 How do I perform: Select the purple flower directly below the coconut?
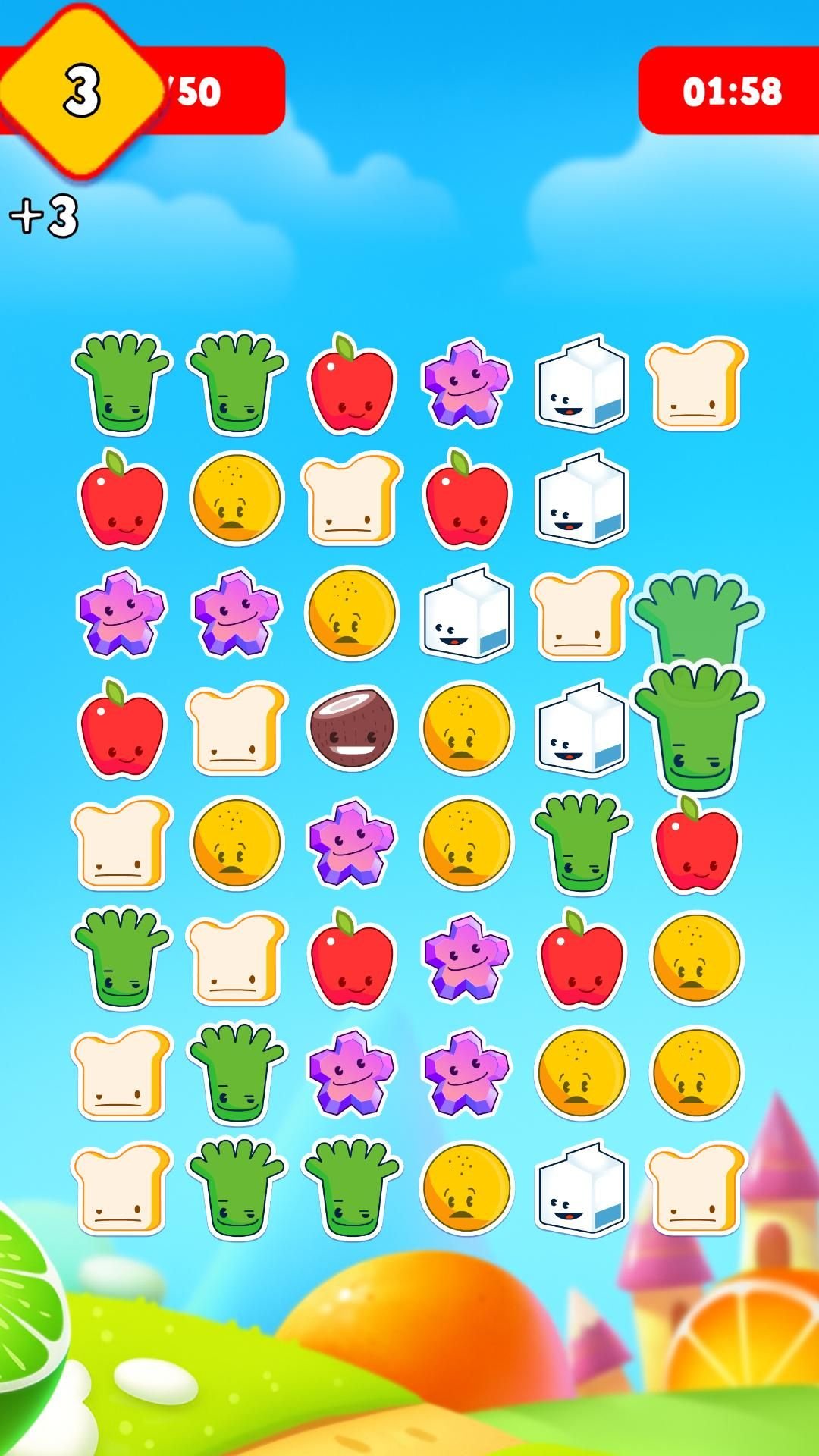click(x=351, y=843)
